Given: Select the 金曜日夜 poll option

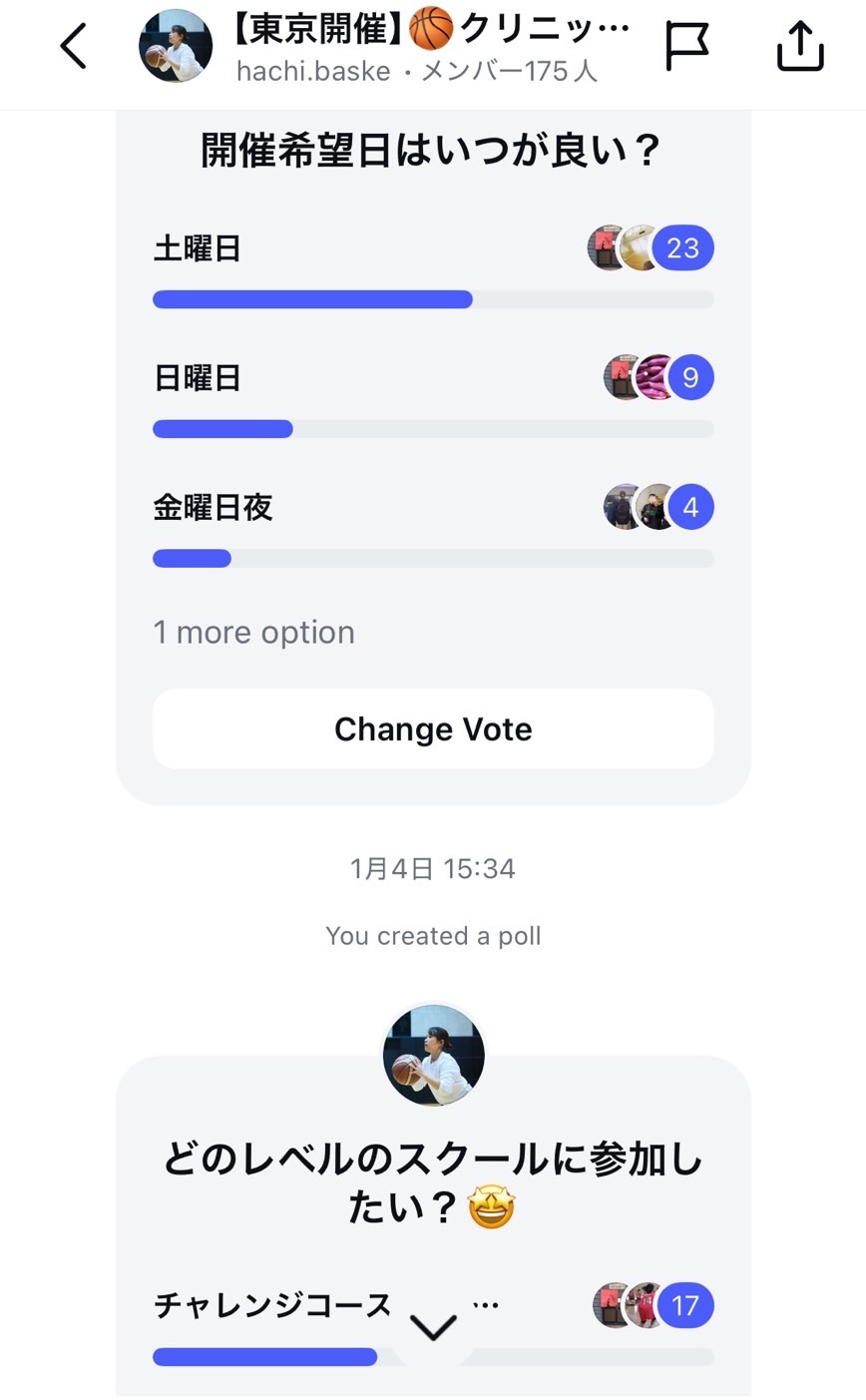Looking at the screenshot, I should (213, 508).
